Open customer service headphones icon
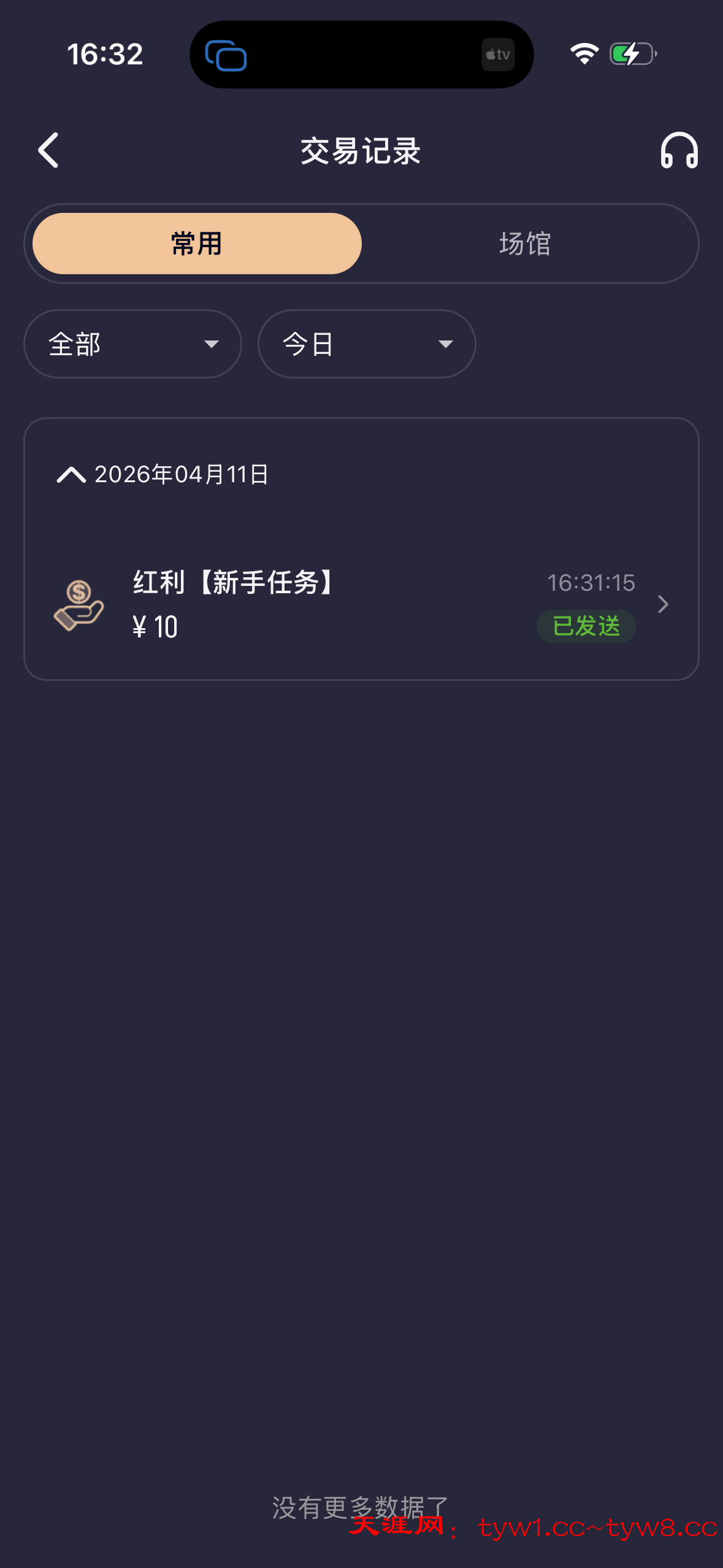The width and height of the screenshot is (723, 1568). coord(679,150)
